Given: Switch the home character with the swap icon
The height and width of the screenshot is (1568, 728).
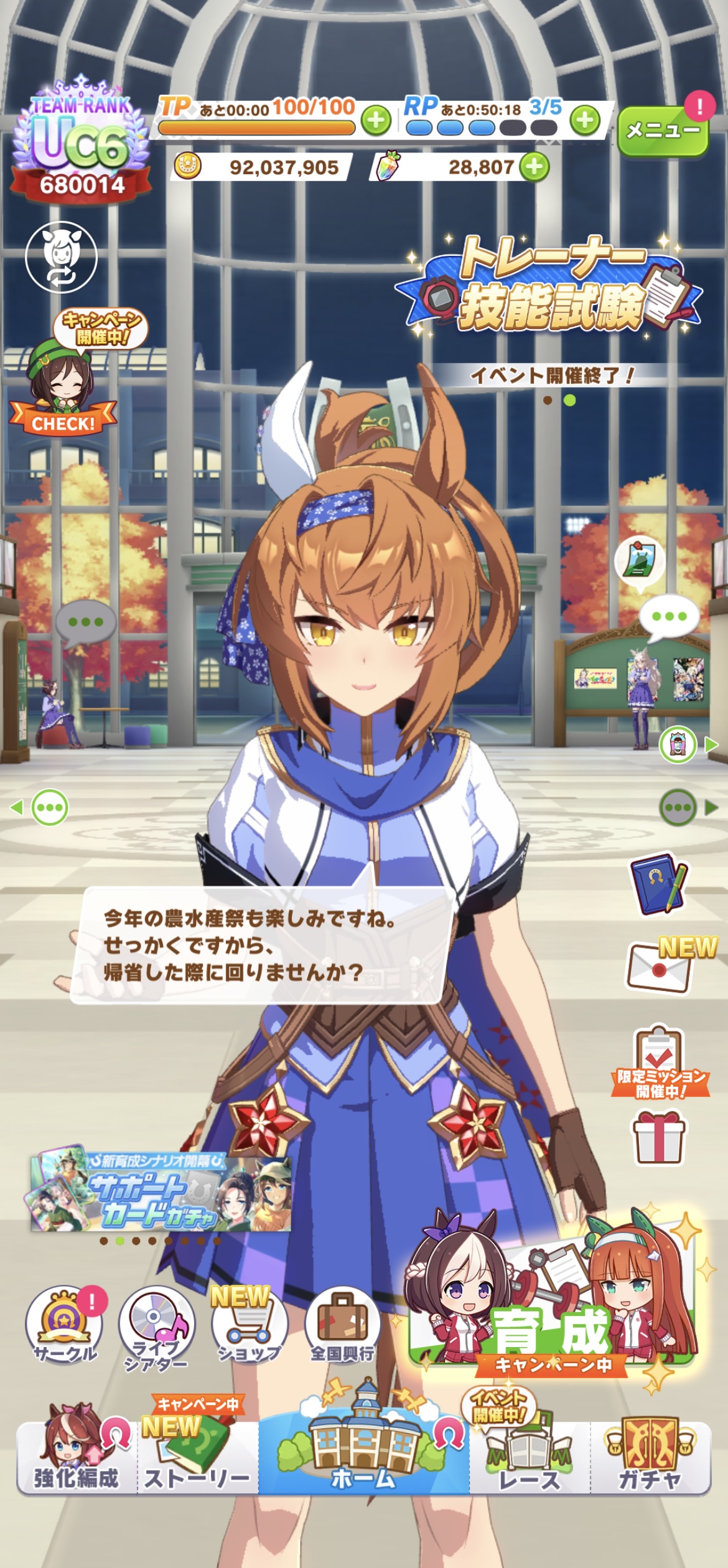Looking at the screenshot, I should click(x=61, y=257).
